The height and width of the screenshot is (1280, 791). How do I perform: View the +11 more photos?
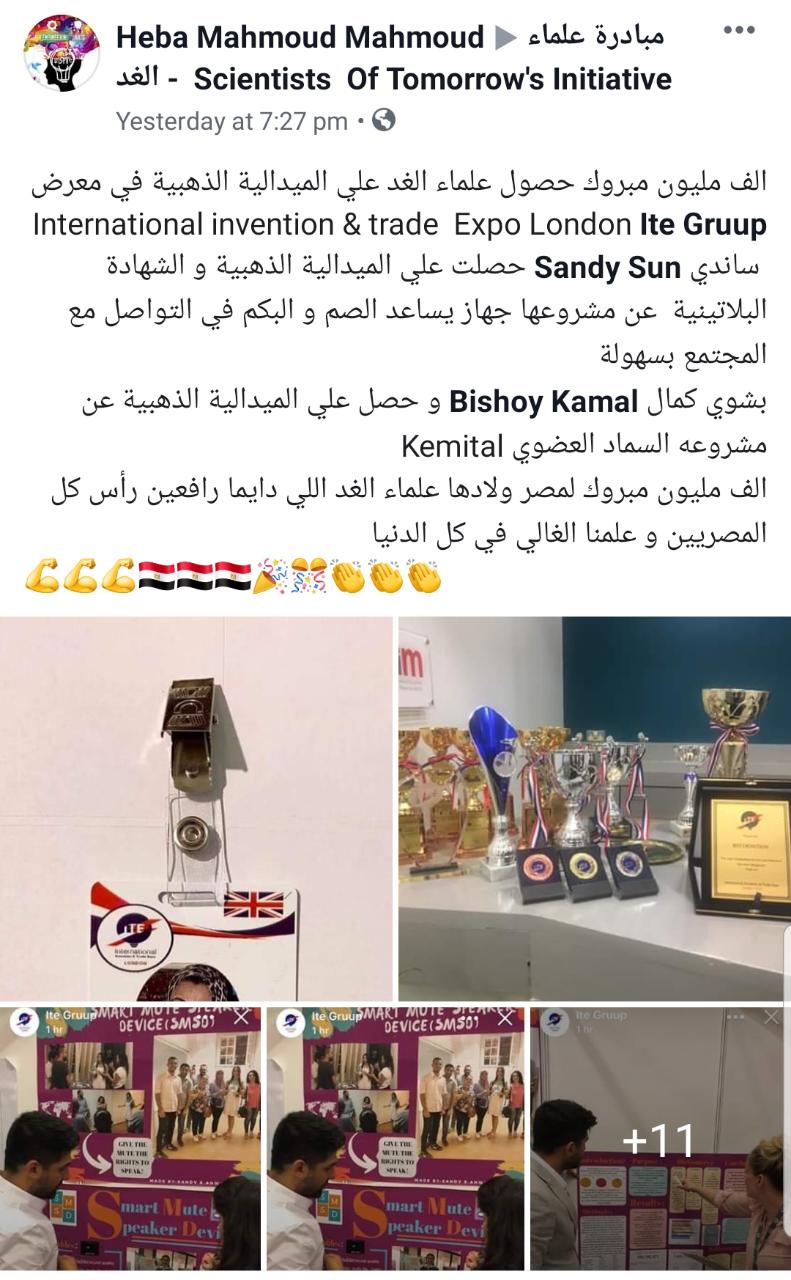click(x=660, y=1138)
